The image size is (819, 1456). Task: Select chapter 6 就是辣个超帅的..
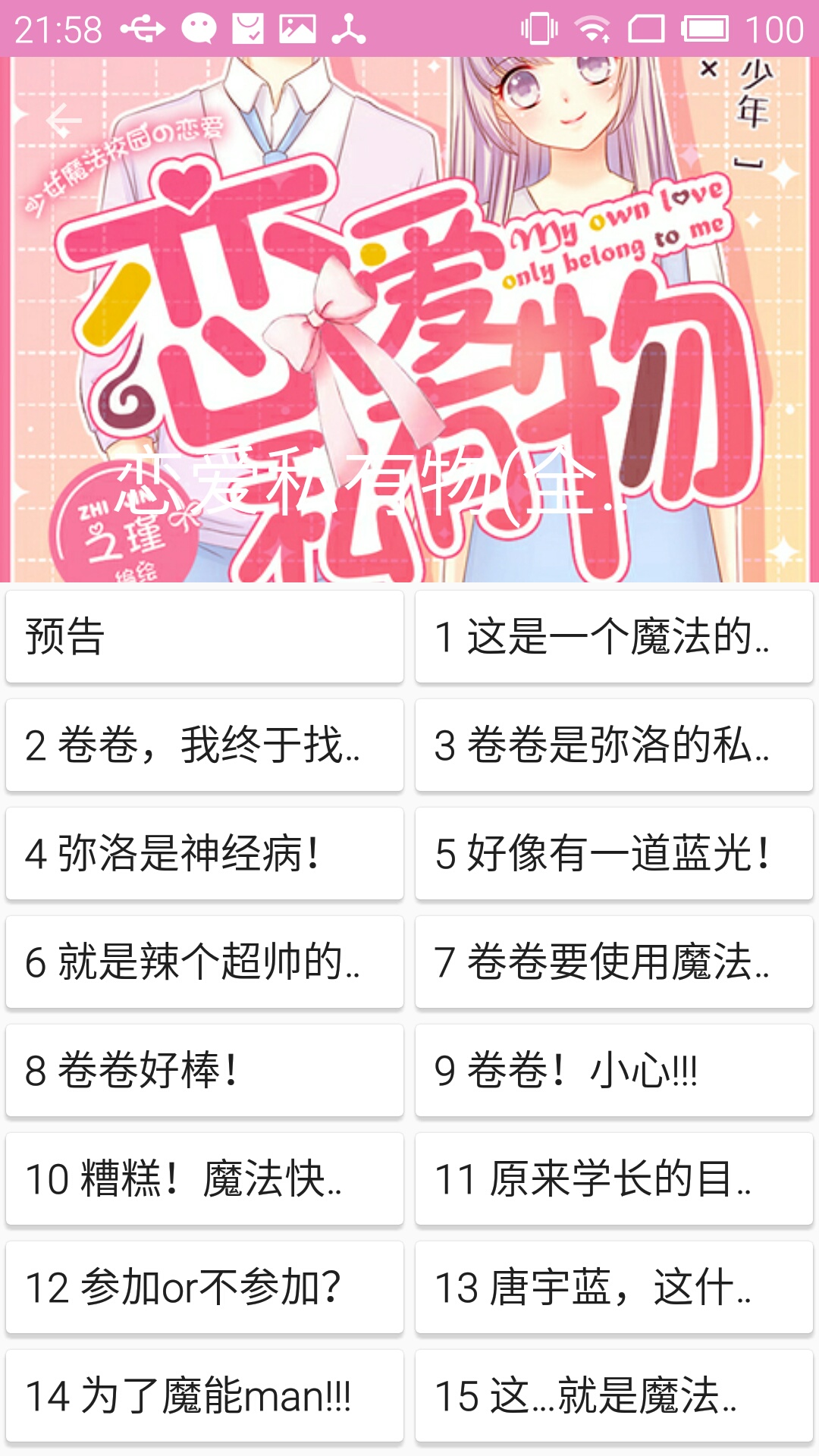pyautogui.click(x=205, y=962)
